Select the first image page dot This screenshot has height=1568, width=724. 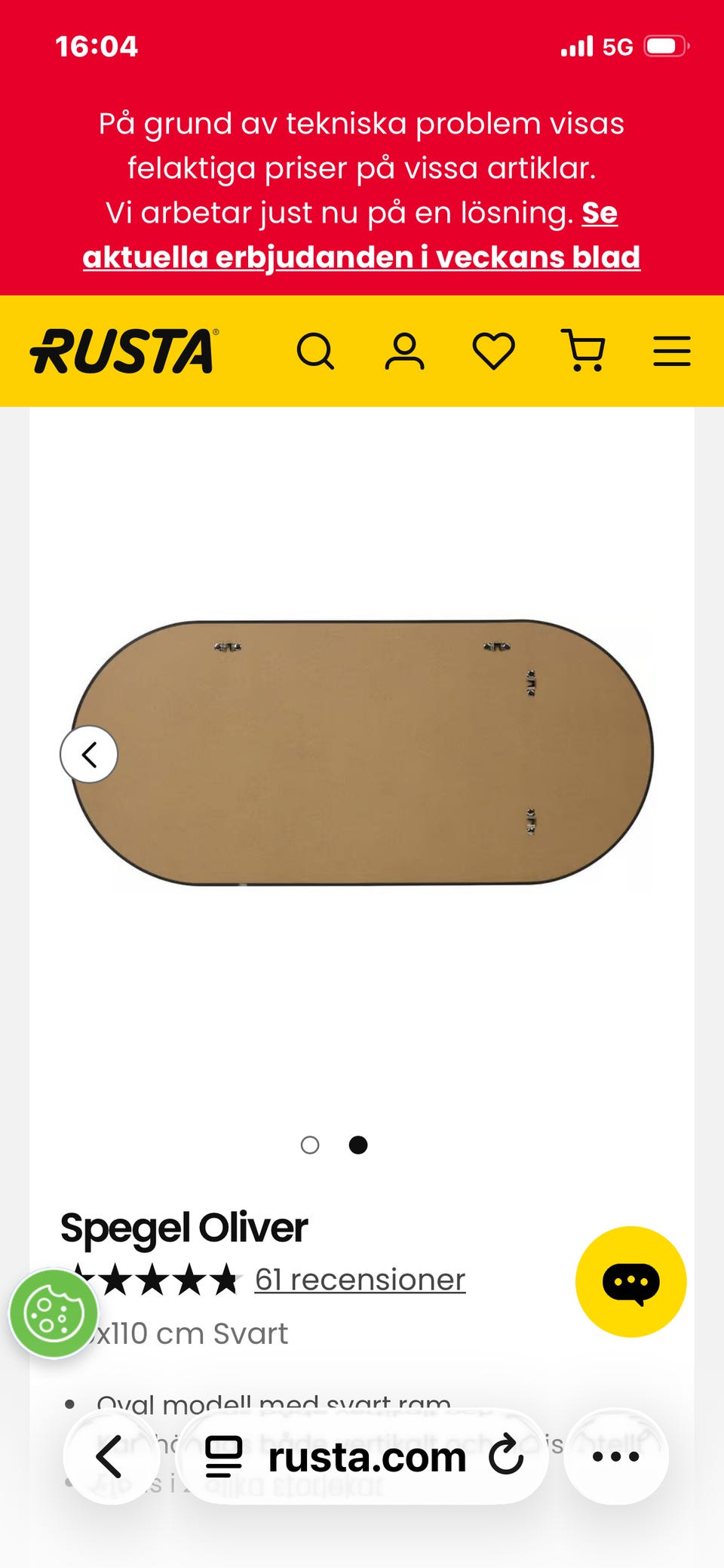point(310,1145)
